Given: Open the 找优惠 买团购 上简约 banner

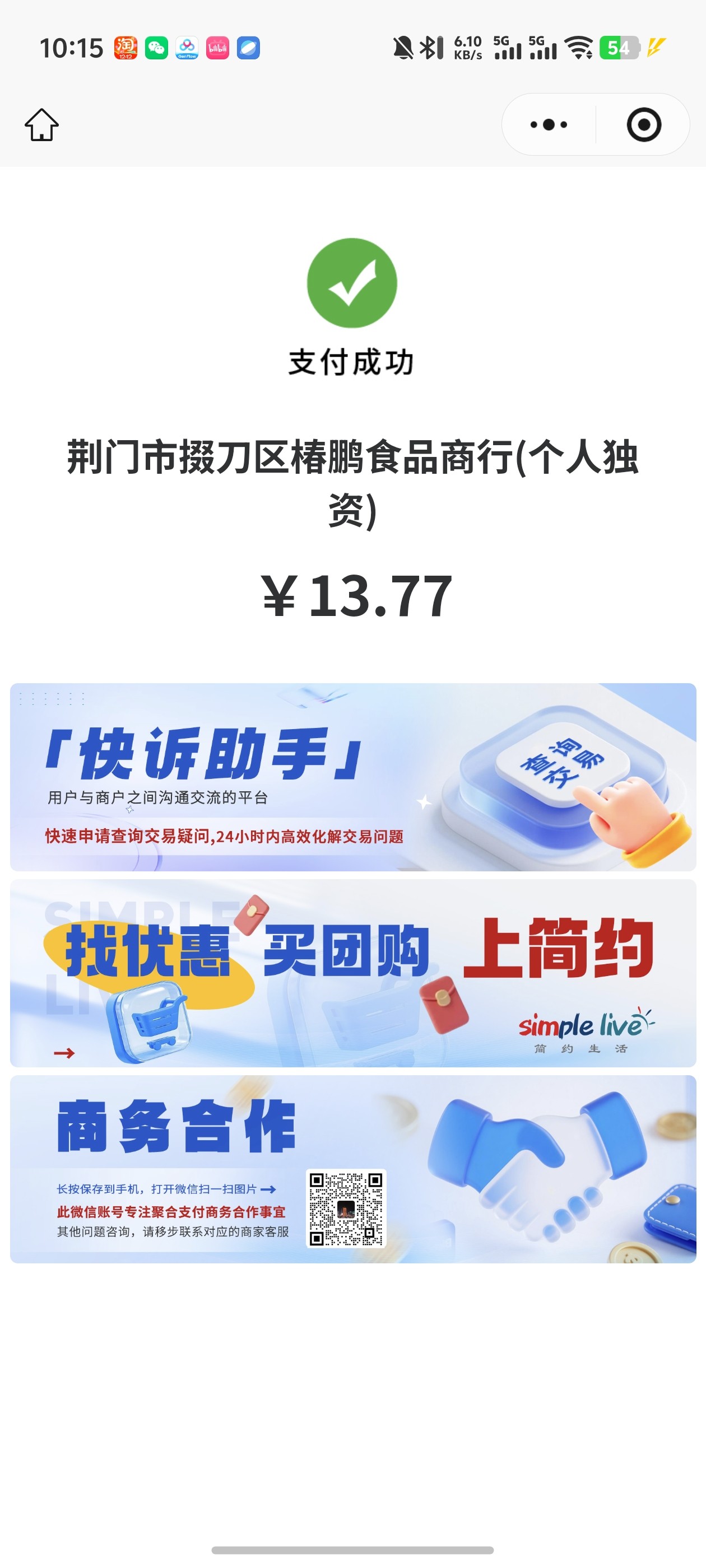Looking at the screenshot, I should point(352,973).
